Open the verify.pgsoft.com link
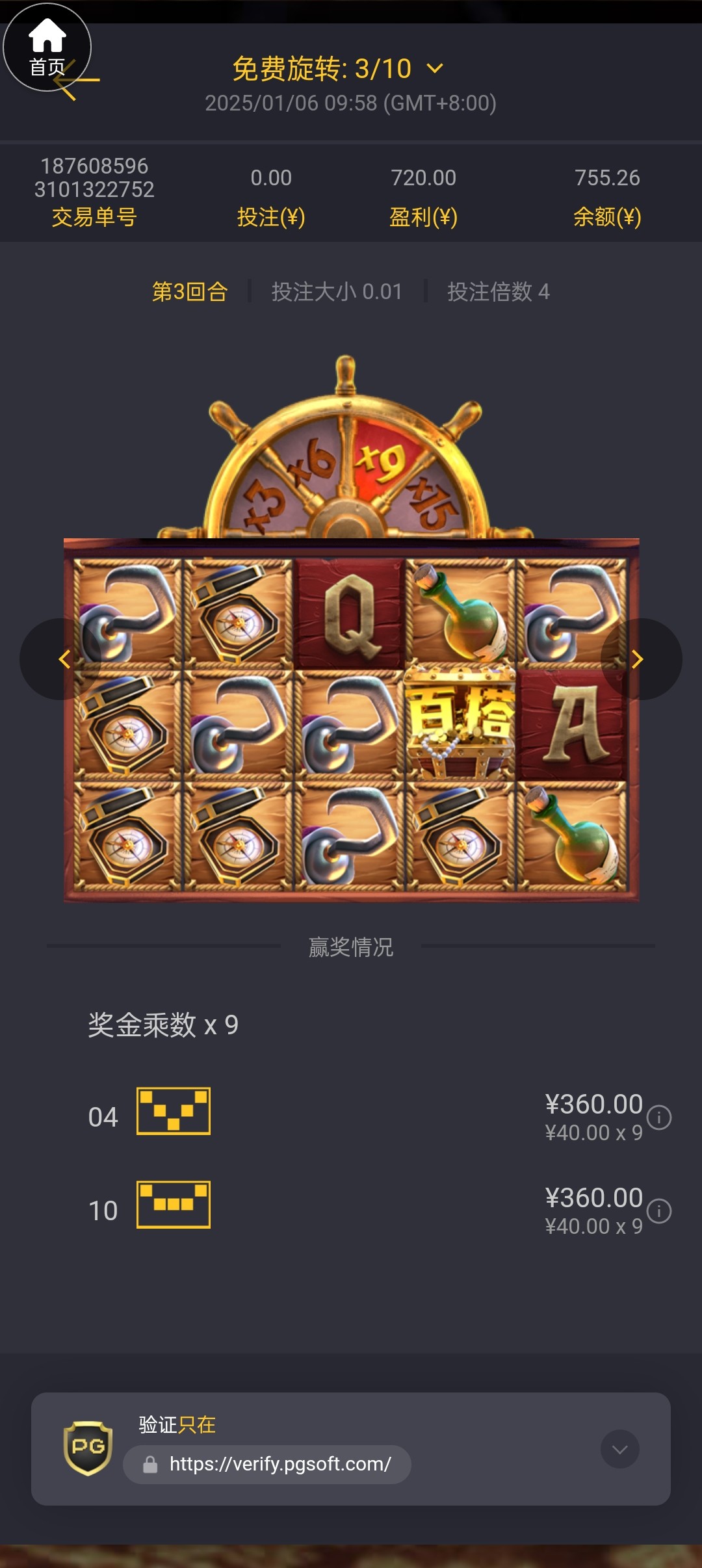This screenshot has height=1568, width=702. tap(279, 1464)
